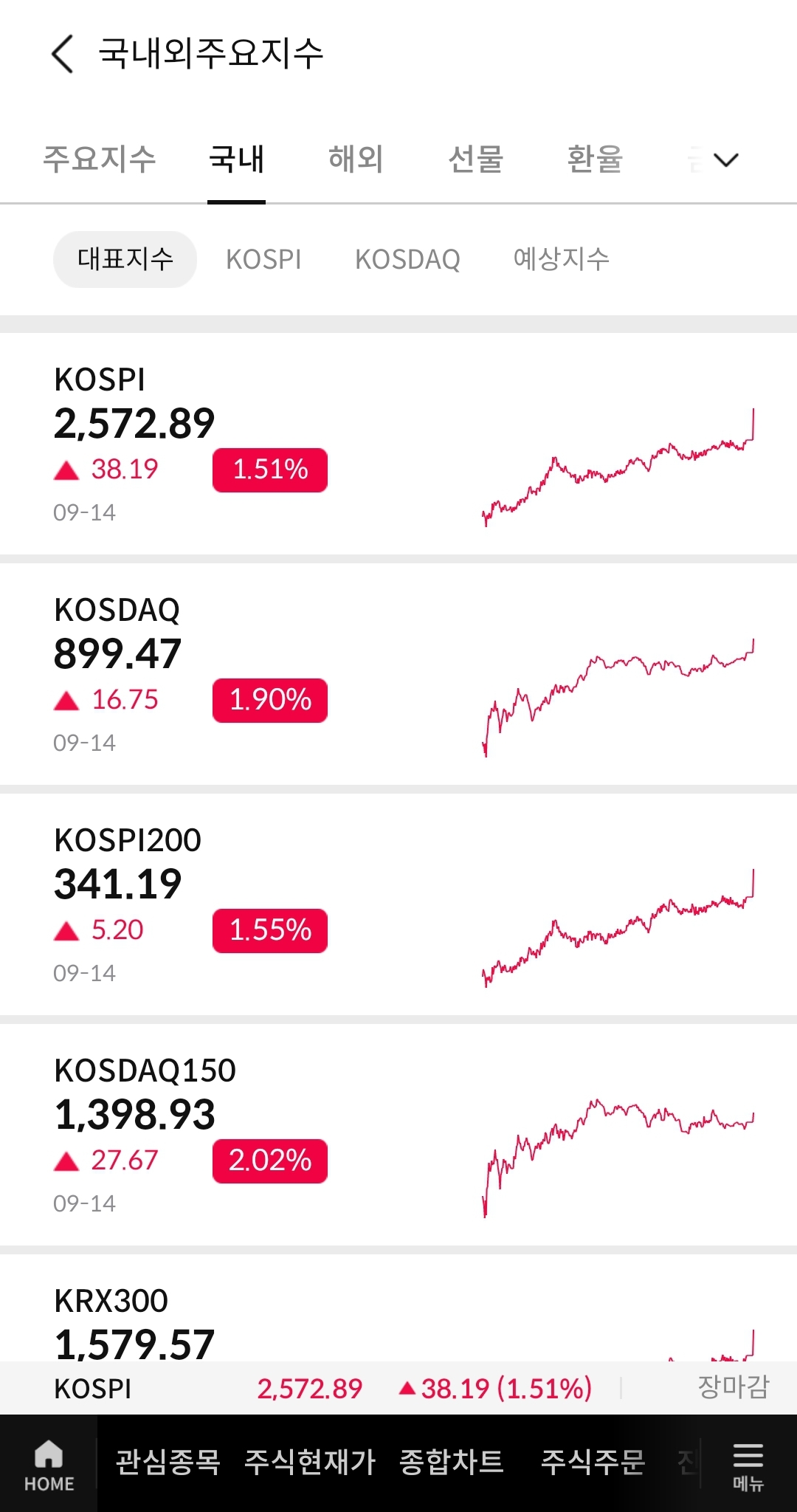Switch to the 해외 tab
This screenshot has width=797, height=1512.
click(356, 159)
